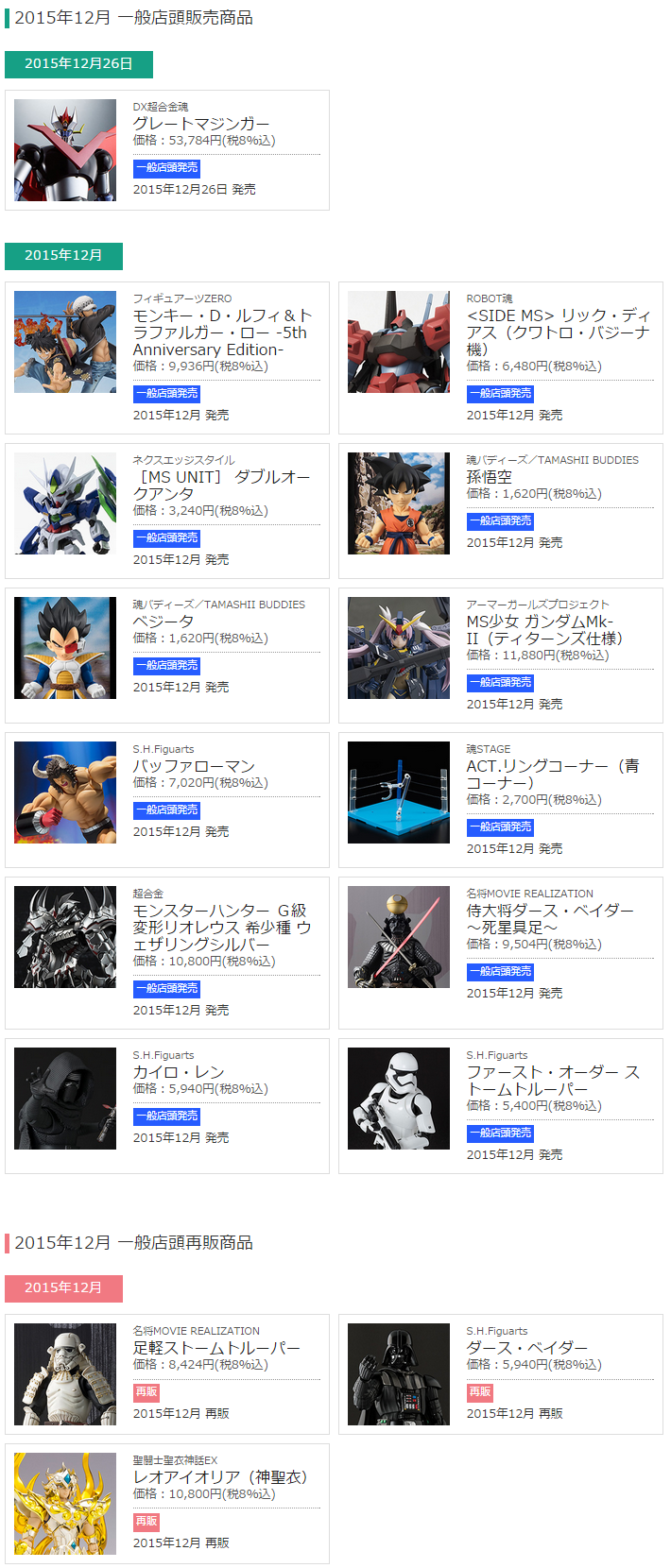The width and height of the screenshot is (671, 1568).
Task: Open the S.H.Figuarts ダース・ベイダー resale card
Action: [500, 1373]
